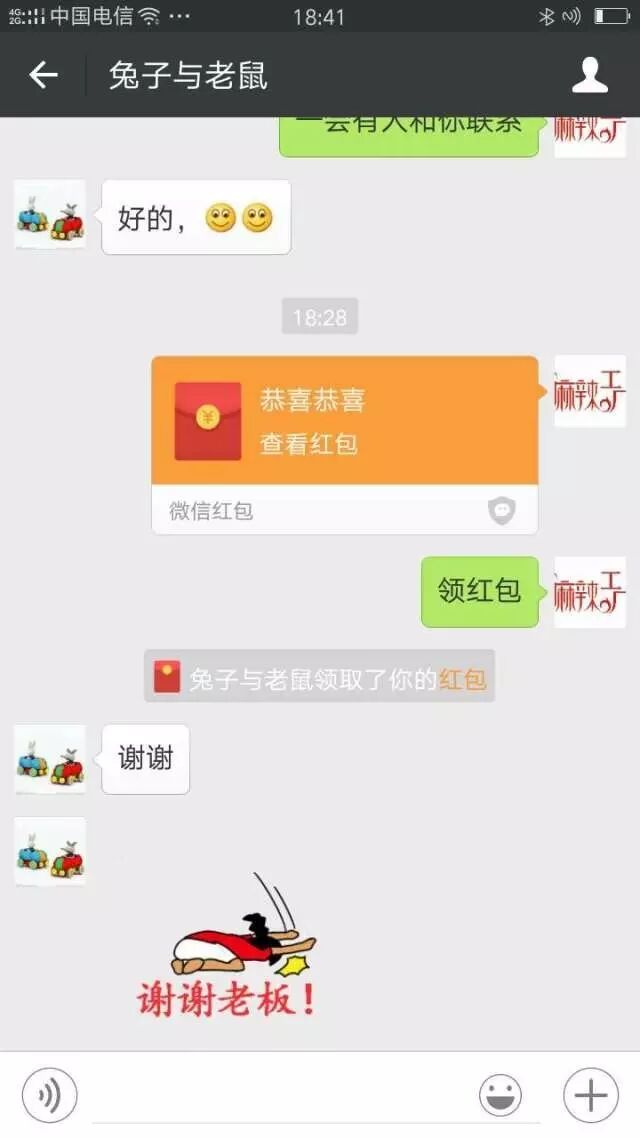Go back from the 兔子与老鼠 chat

(43, 75)
